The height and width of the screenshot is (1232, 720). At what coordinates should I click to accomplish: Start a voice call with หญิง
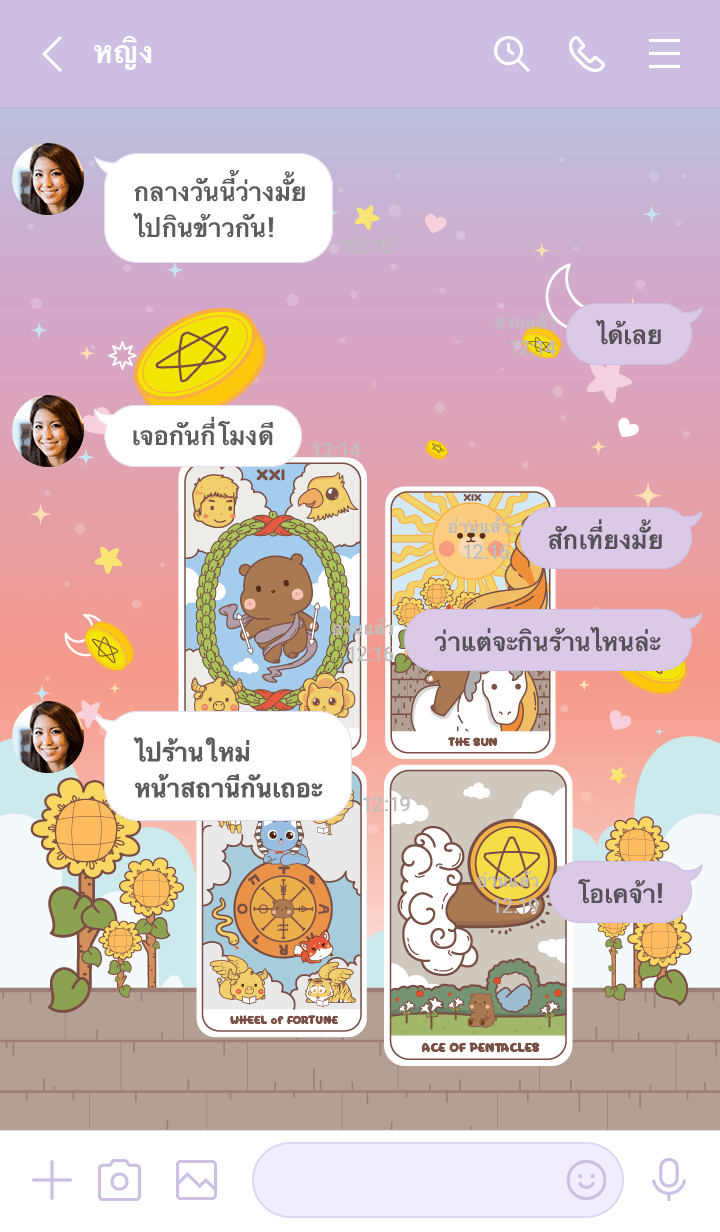[x=587, y=54]
